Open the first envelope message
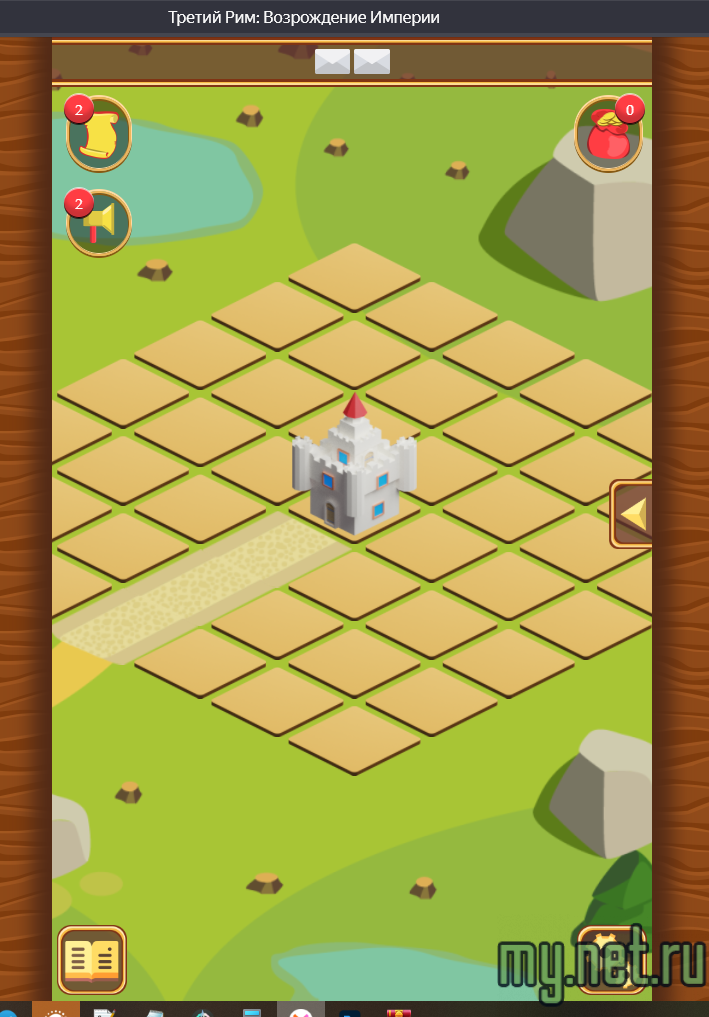 click(x=332, y=62)
